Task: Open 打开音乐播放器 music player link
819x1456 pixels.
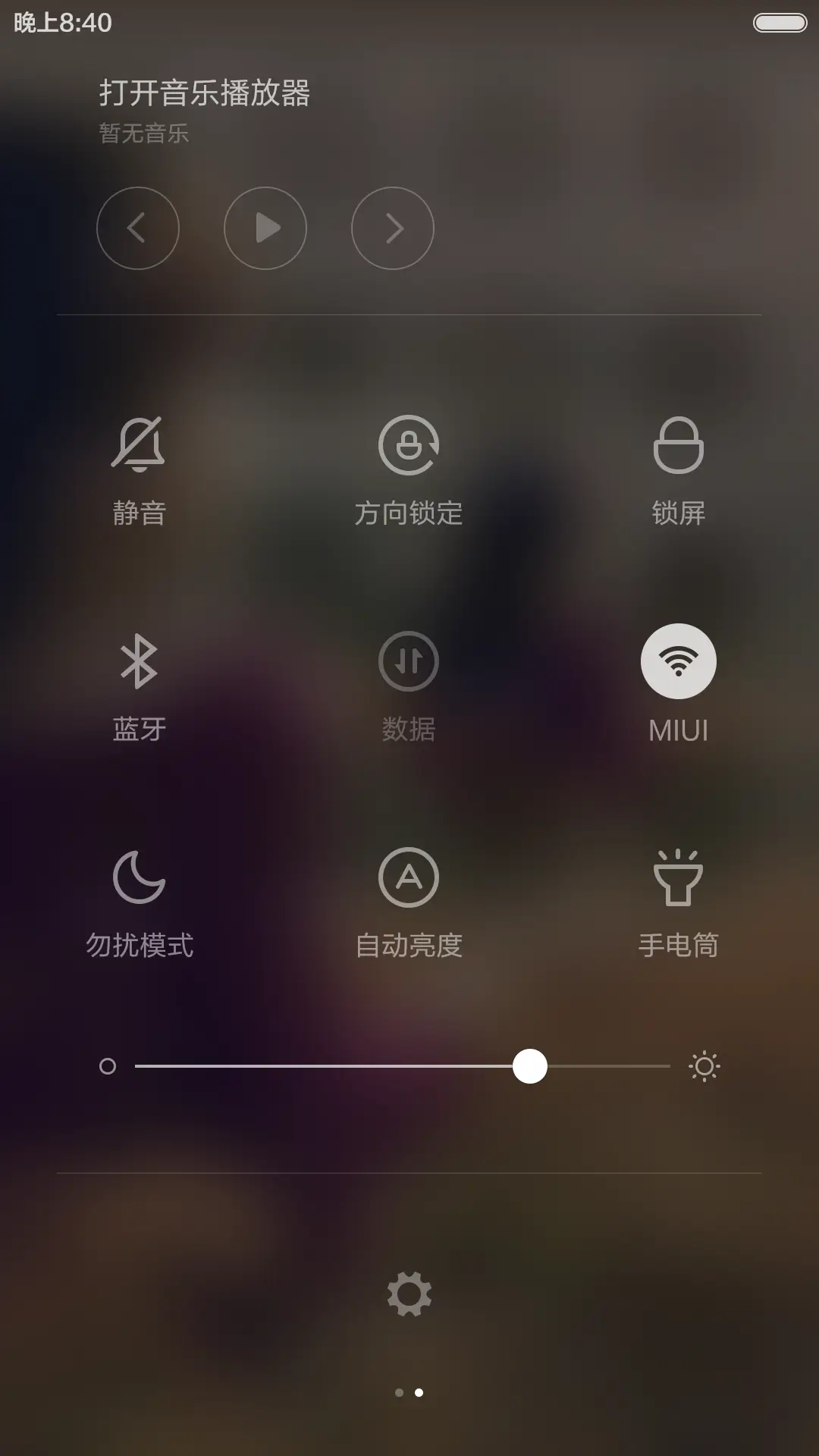Action: (206, 91)
